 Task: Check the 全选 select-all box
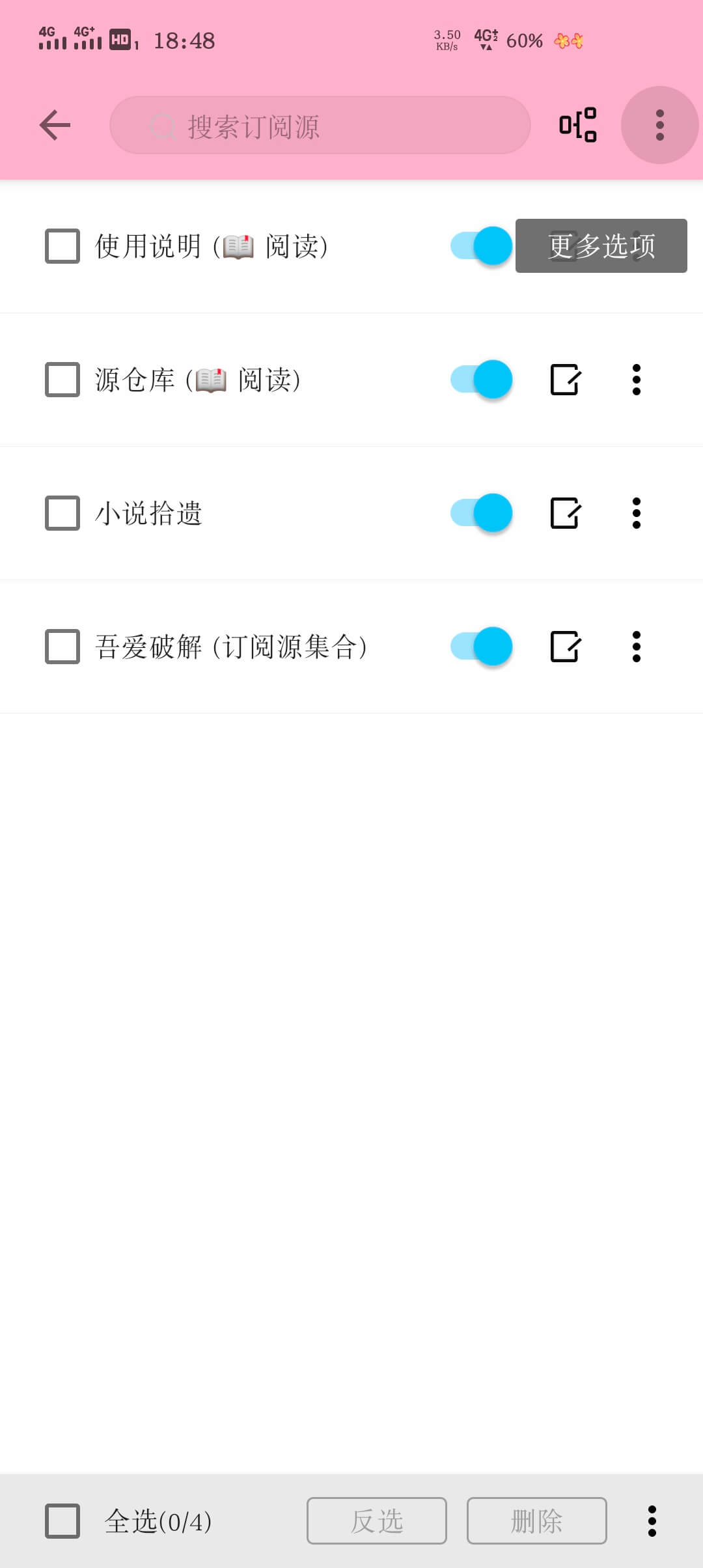(x=62, y=1521)
